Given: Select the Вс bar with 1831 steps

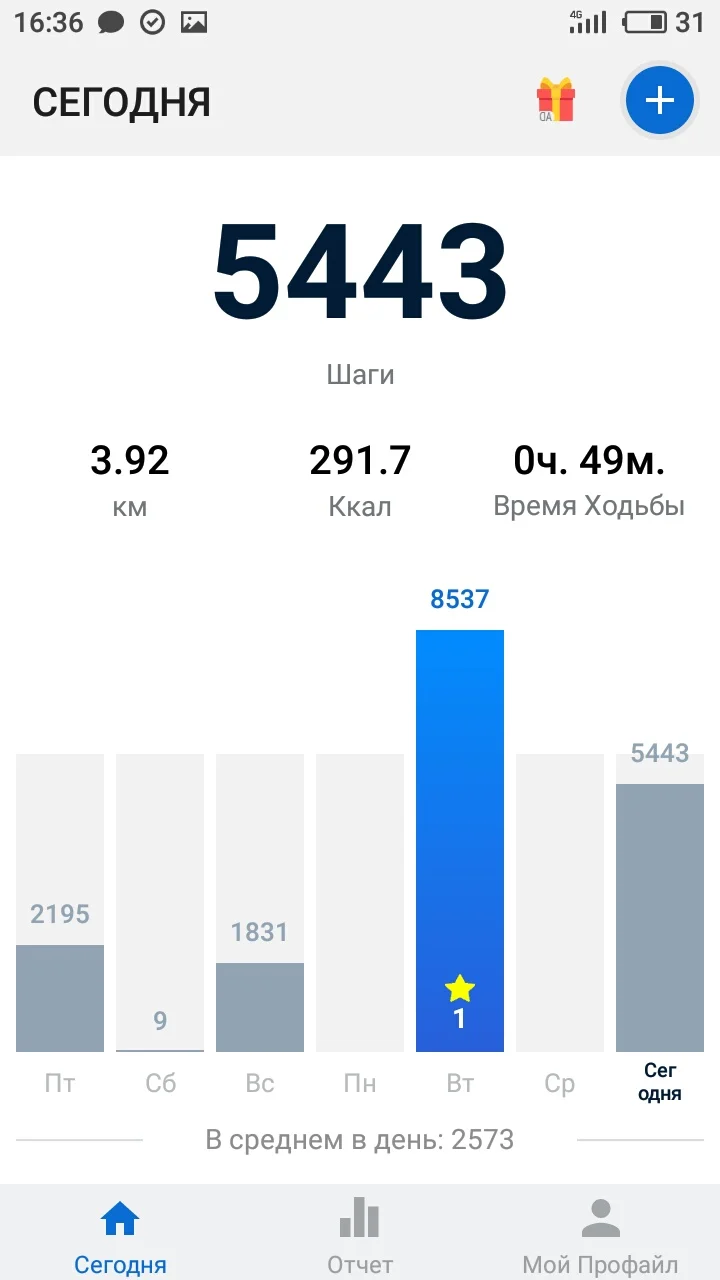Looking at the screenshot, I should click(x=260, y=903).
